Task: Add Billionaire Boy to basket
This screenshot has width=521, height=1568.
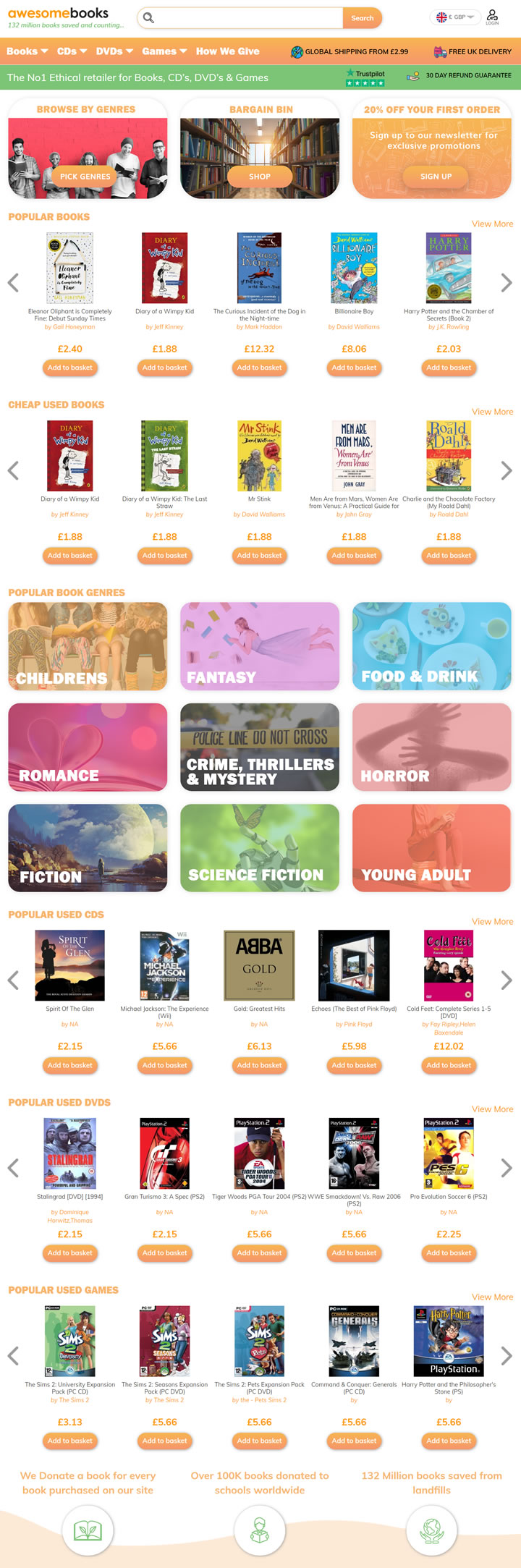Action: tap(354, 368)
